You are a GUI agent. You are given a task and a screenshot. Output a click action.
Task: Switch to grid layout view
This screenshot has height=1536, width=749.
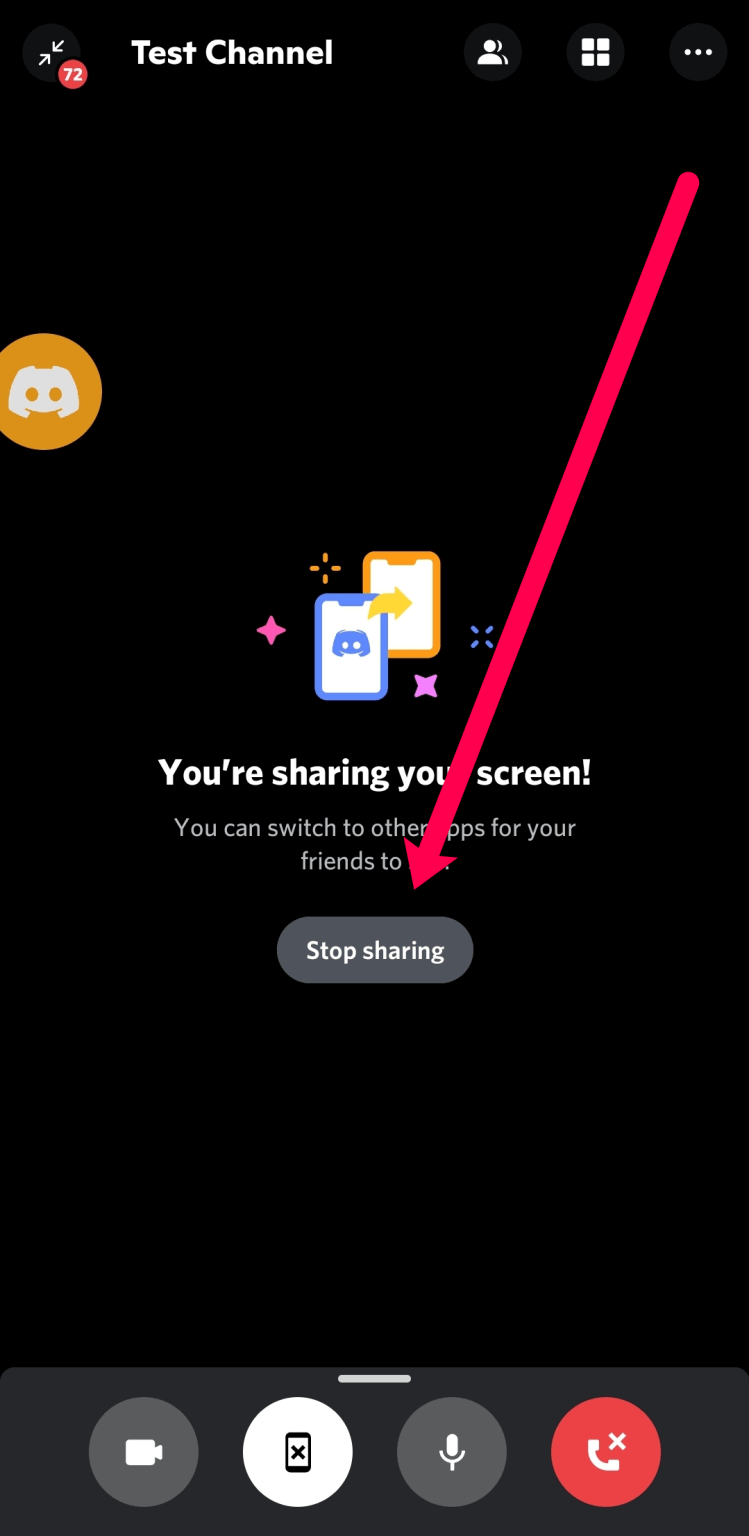tap(595, 53)
